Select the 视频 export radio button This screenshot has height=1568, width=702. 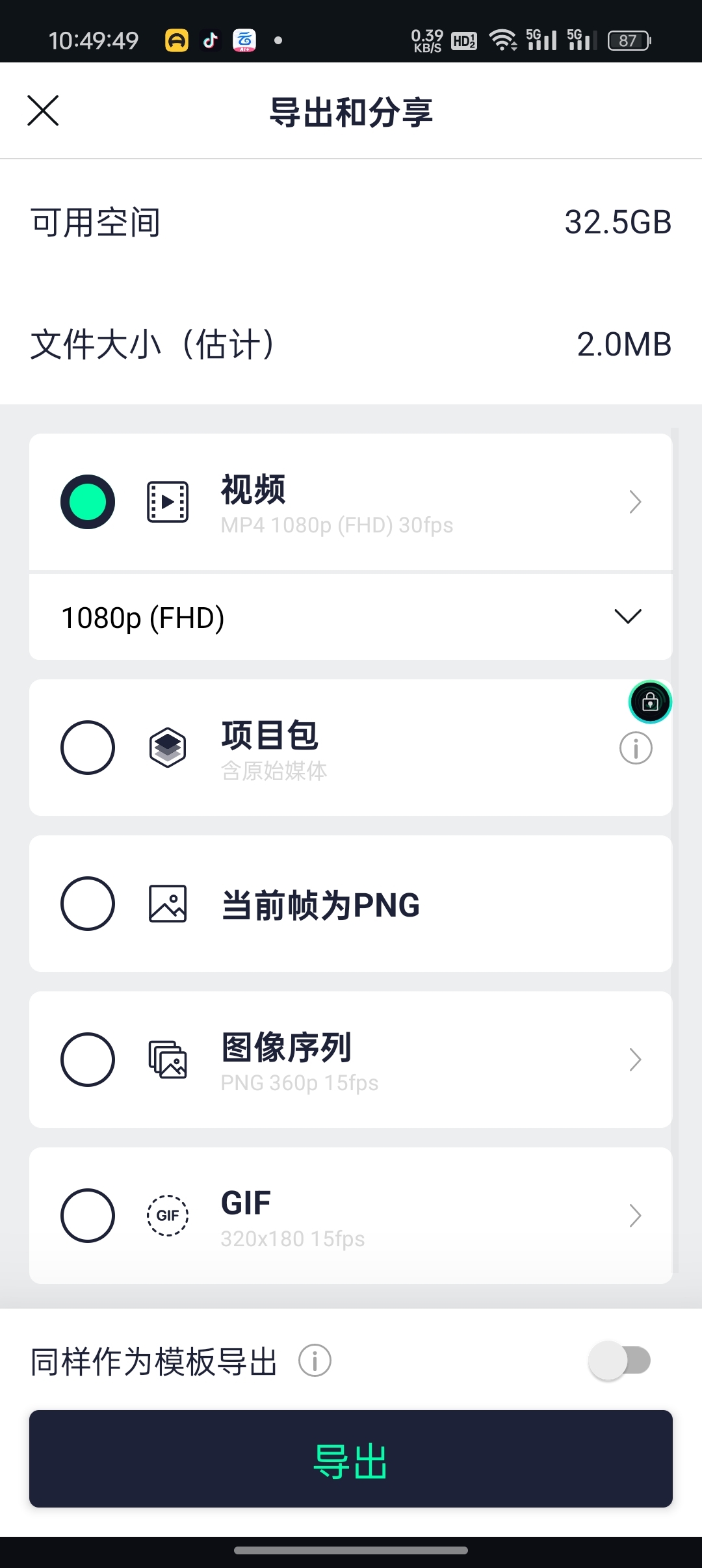pos(88,502)
